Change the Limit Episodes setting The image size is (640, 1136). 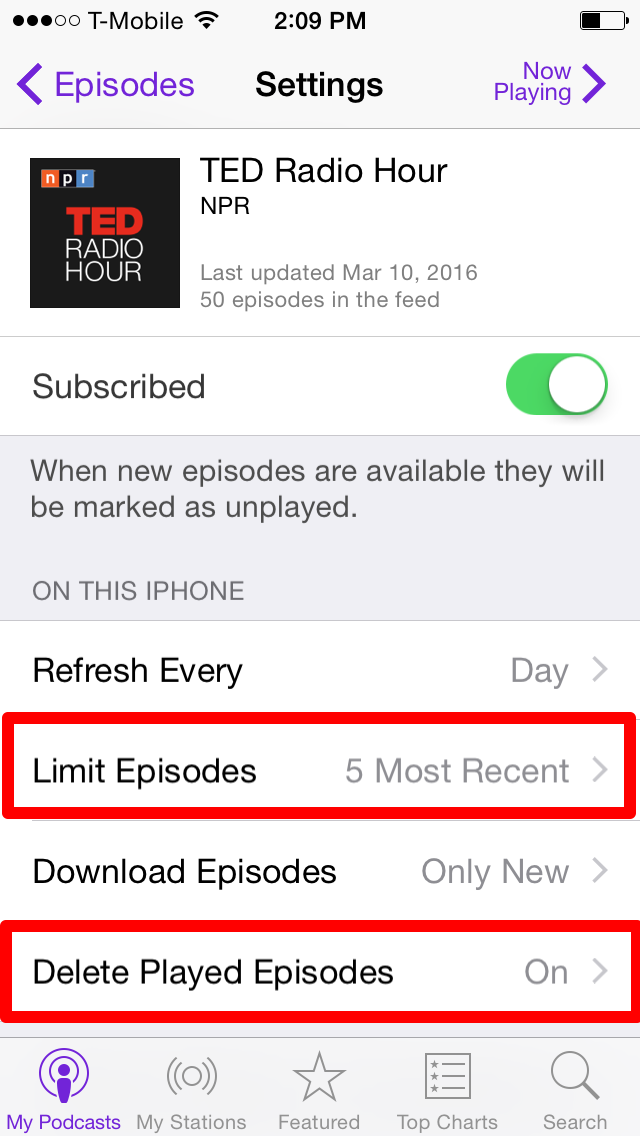coord(320,770)
